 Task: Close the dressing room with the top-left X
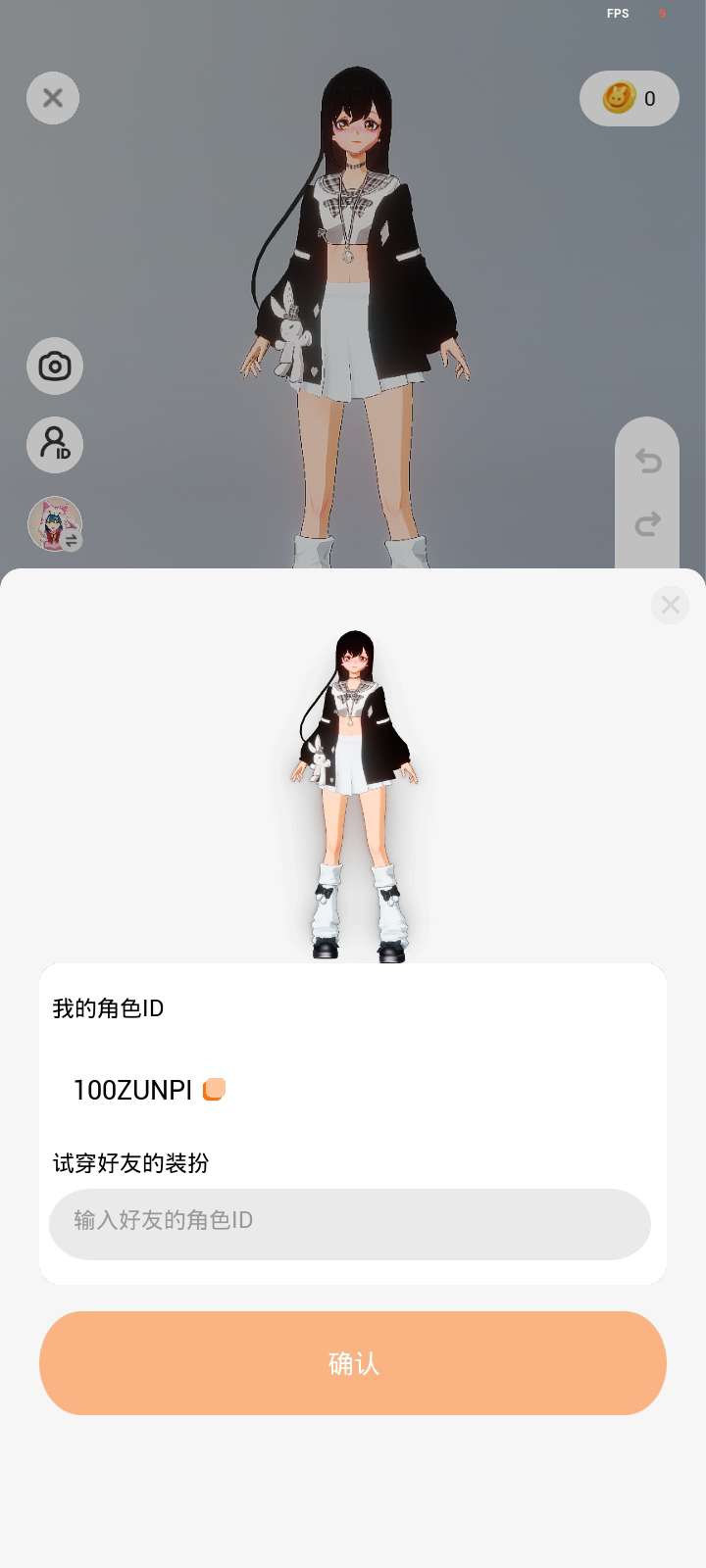click(53, 98)
